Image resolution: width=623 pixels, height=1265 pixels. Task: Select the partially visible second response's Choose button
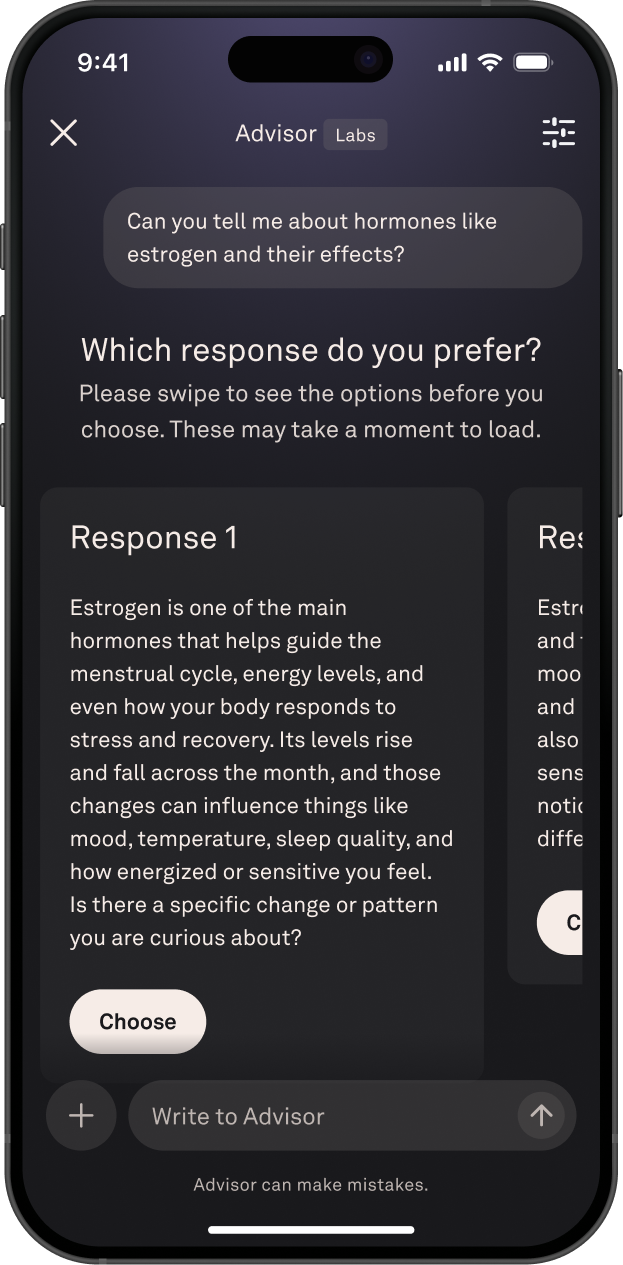(563, 922)
